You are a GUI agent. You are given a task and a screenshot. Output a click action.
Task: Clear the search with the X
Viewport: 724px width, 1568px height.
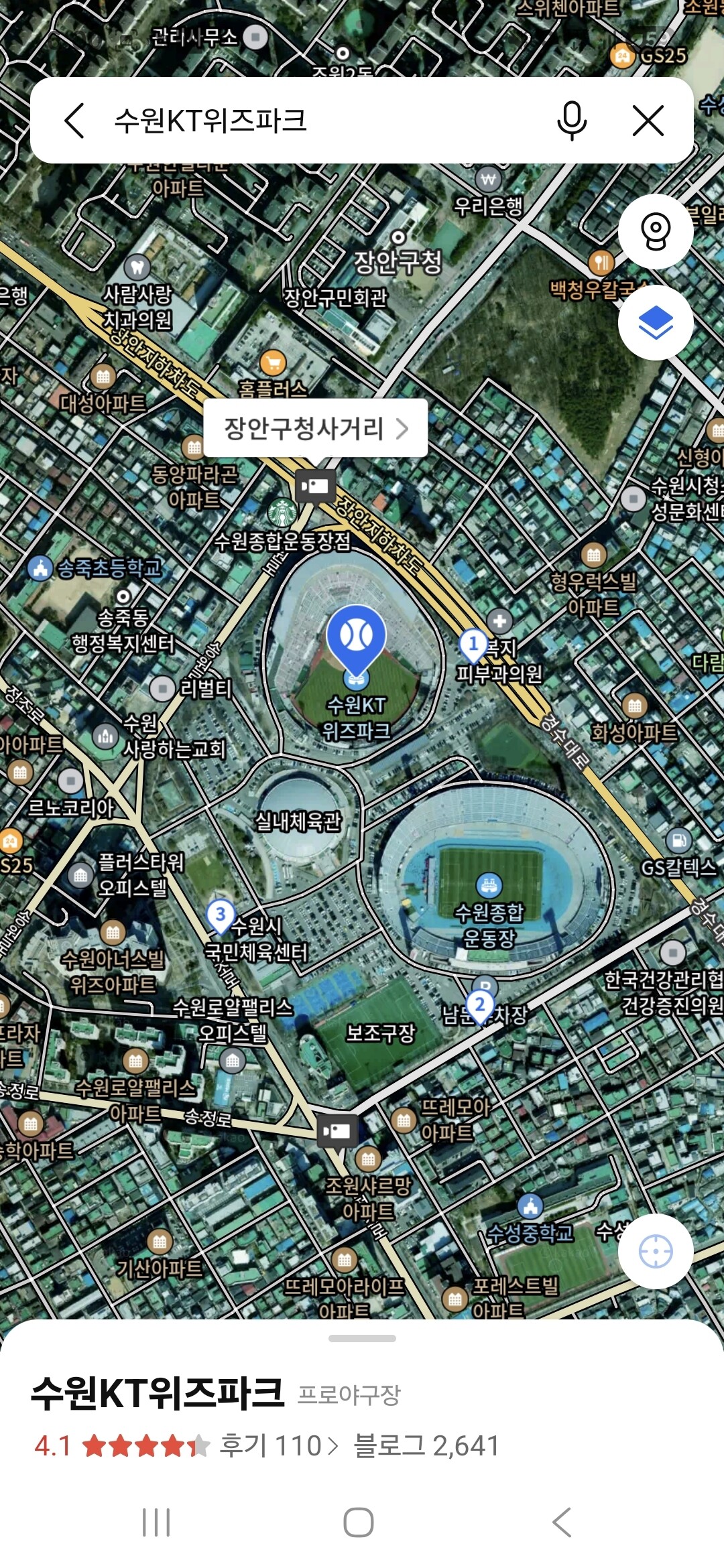(x=648, y=121)
